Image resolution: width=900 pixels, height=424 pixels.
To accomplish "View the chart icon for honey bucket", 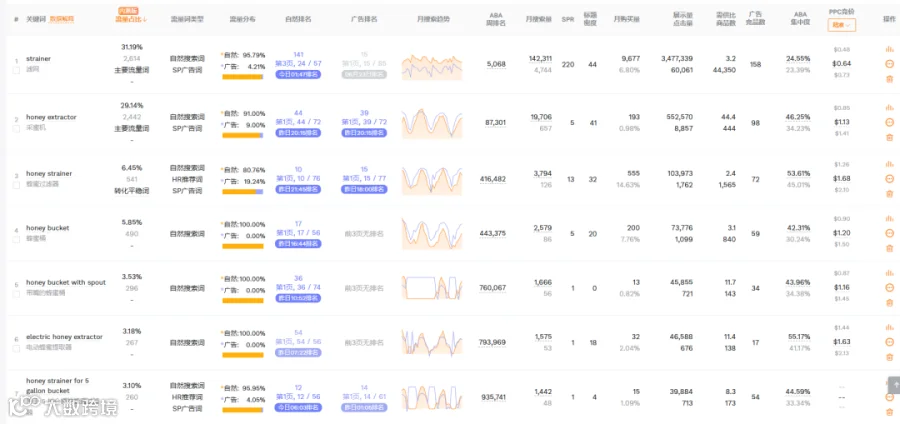I will (x=890, y=218).
